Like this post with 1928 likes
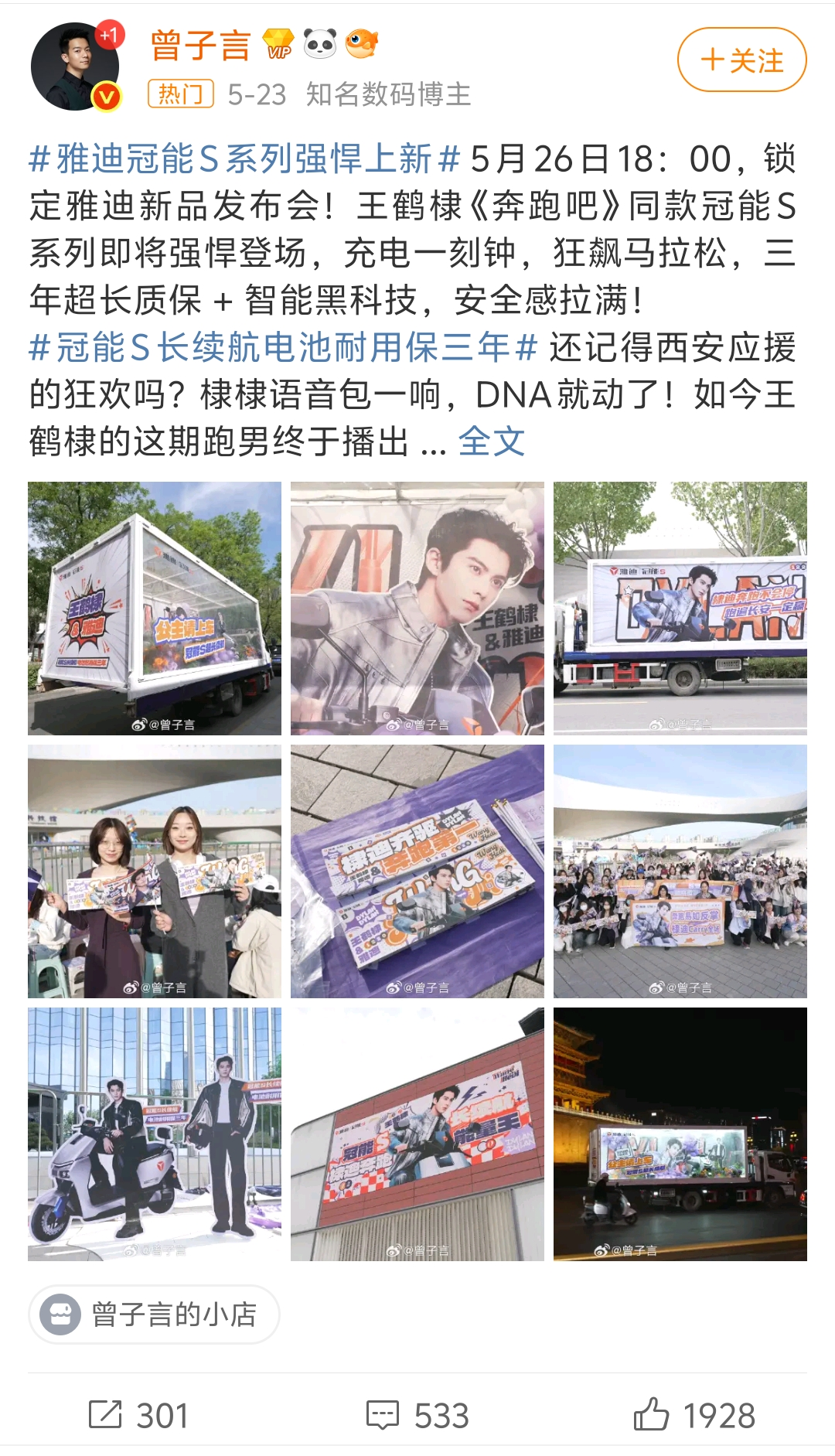 (694, 1415)
